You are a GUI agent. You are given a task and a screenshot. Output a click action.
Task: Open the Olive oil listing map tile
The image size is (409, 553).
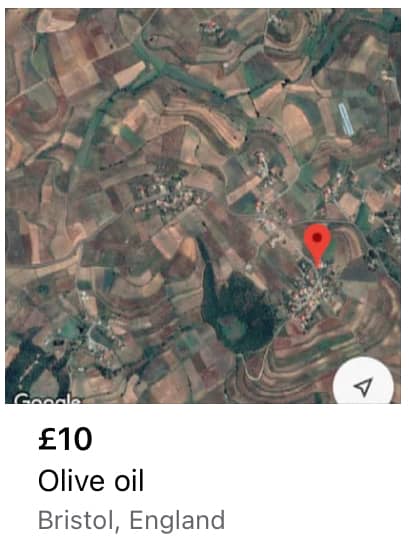click(x=203, y=206)
